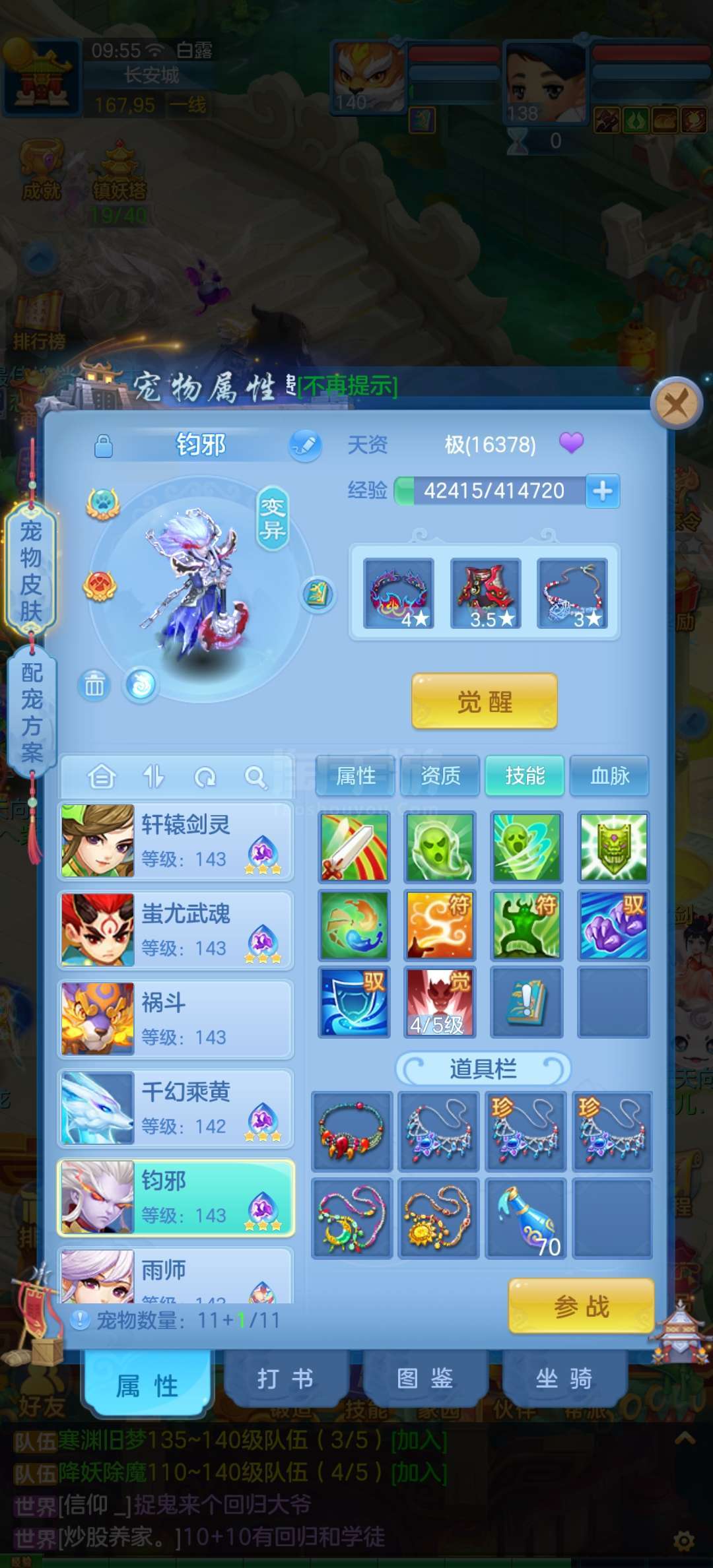Add experience with the plus button

click(602, 491)
